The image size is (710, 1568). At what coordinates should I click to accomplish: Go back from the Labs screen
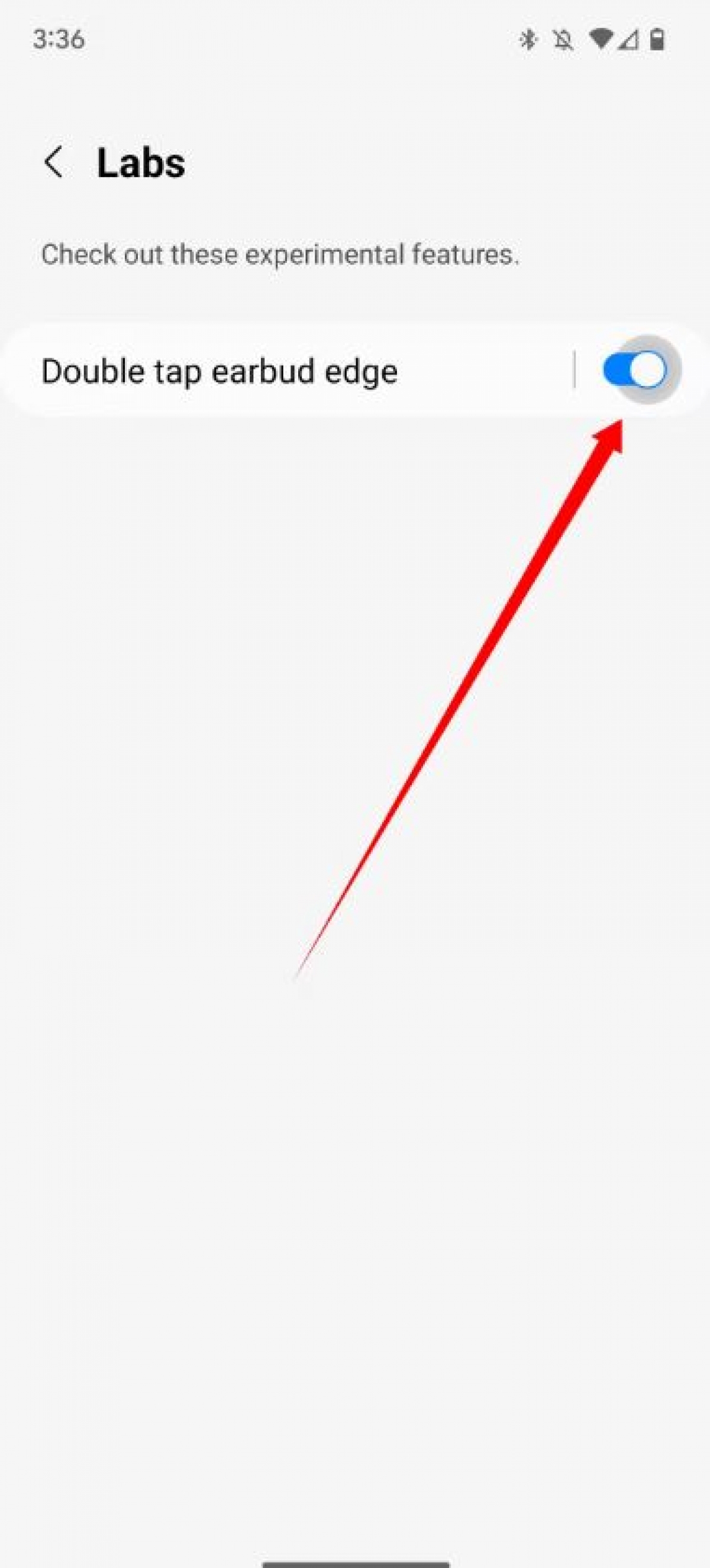[x=53, y=163]
